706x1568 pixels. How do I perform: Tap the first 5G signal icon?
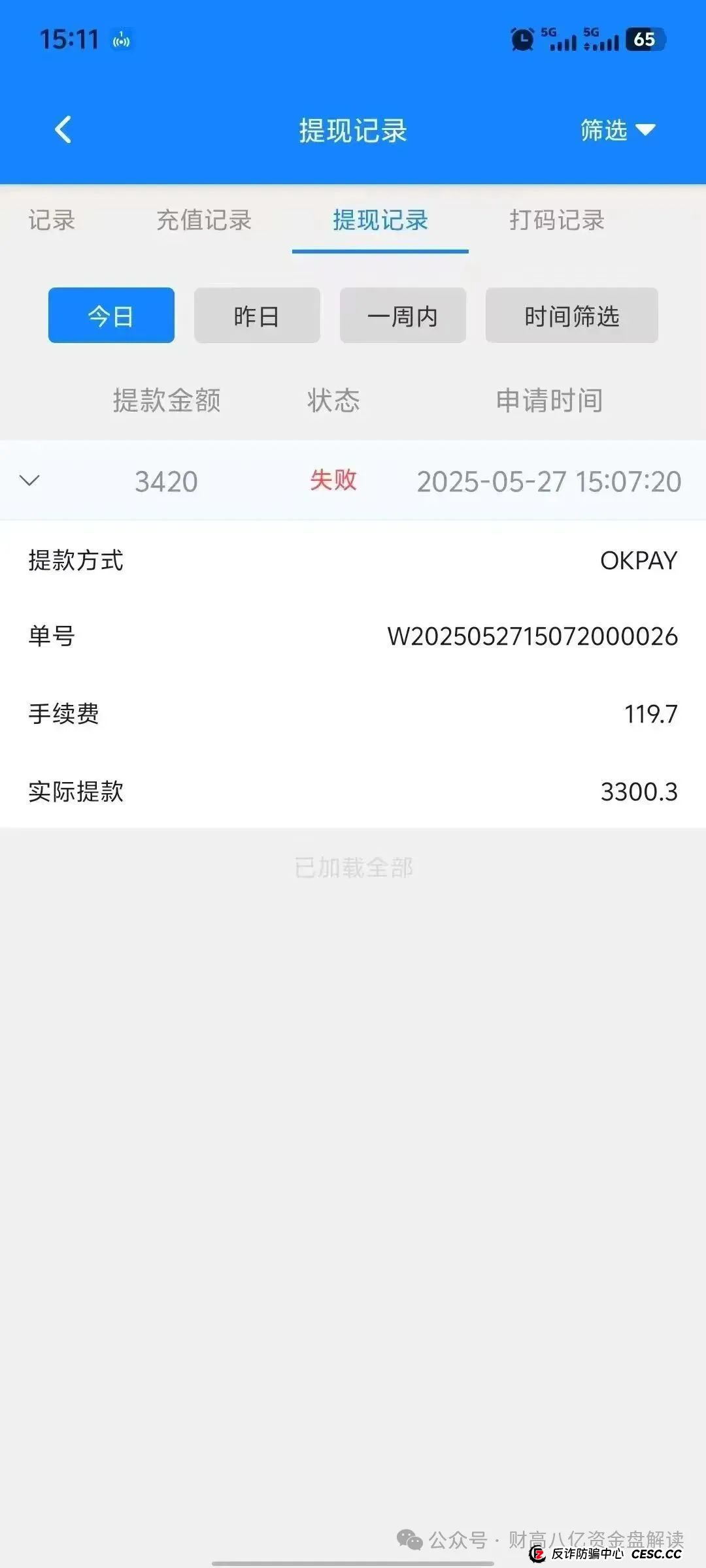(x=562, y=41)
